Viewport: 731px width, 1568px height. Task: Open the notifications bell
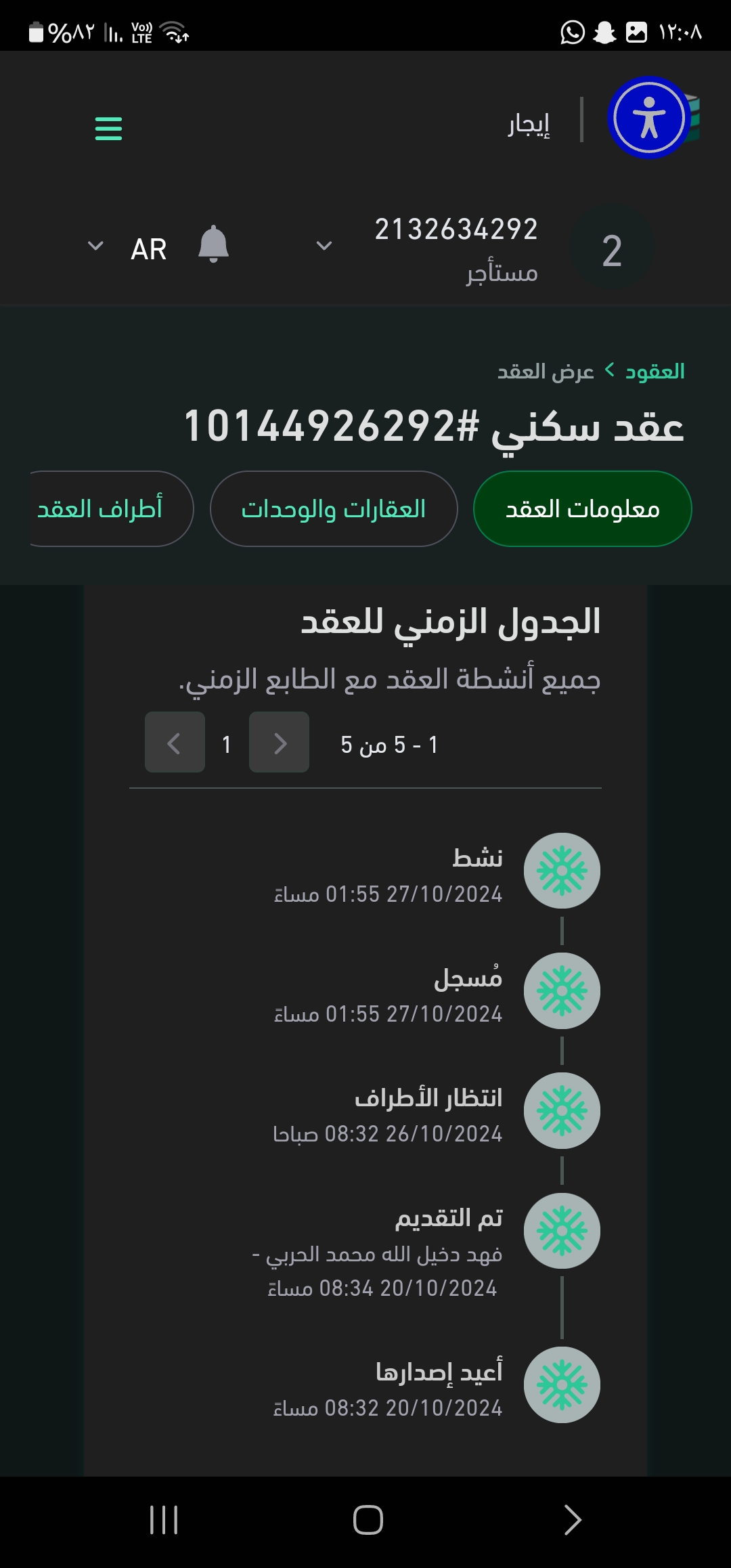[213, 244]
